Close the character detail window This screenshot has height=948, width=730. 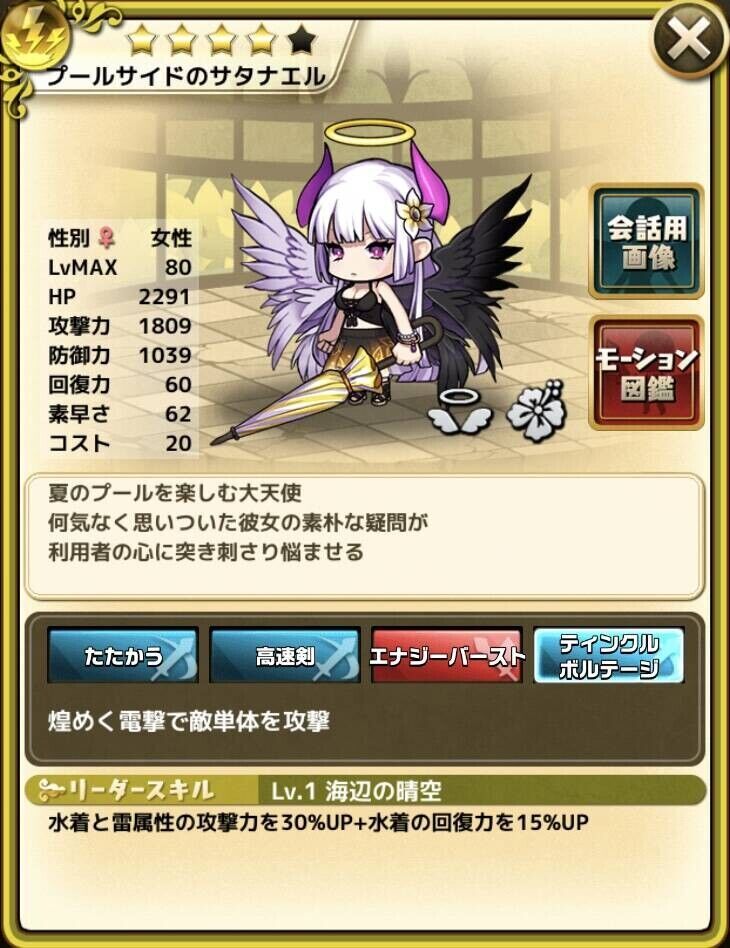tap(690, 42)
